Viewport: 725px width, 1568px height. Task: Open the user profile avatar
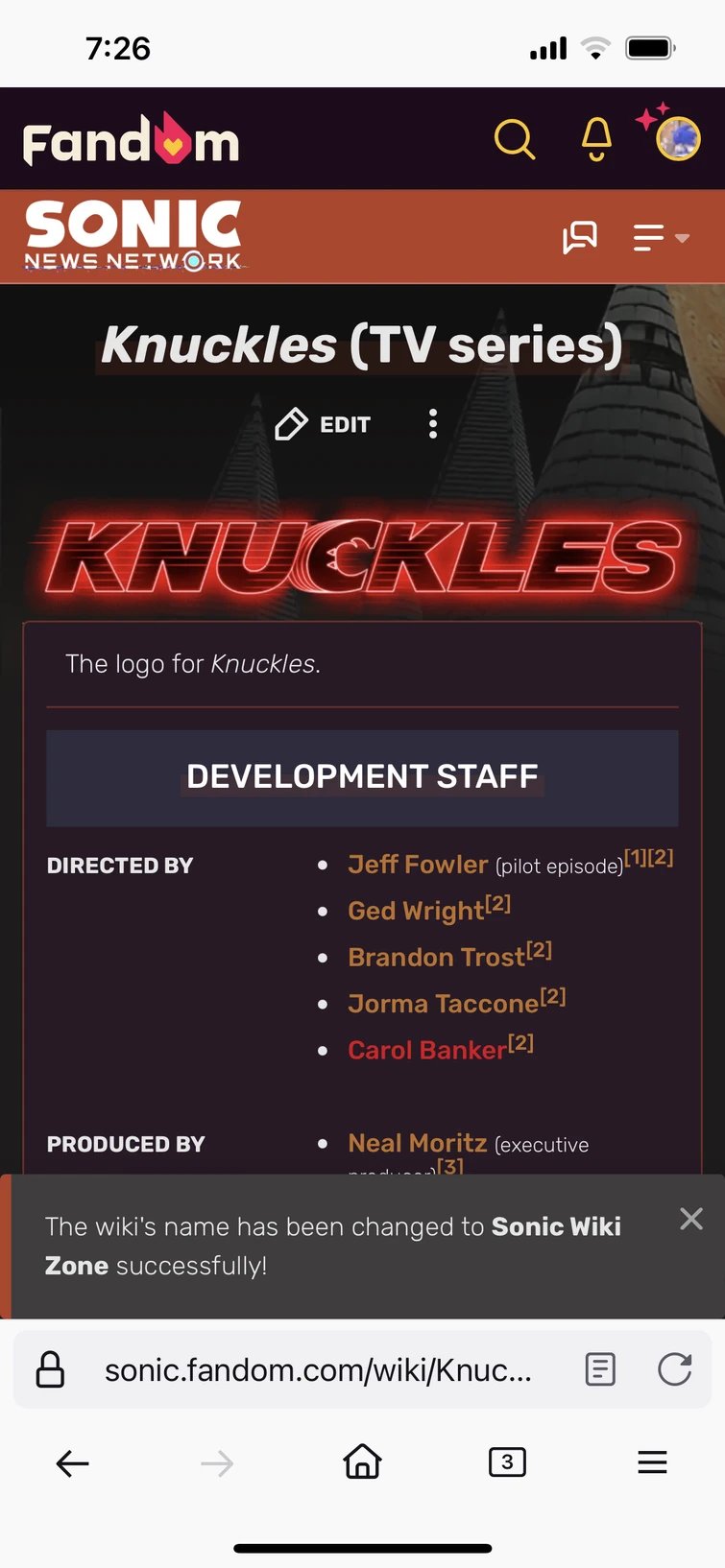(x=677, y=139)
